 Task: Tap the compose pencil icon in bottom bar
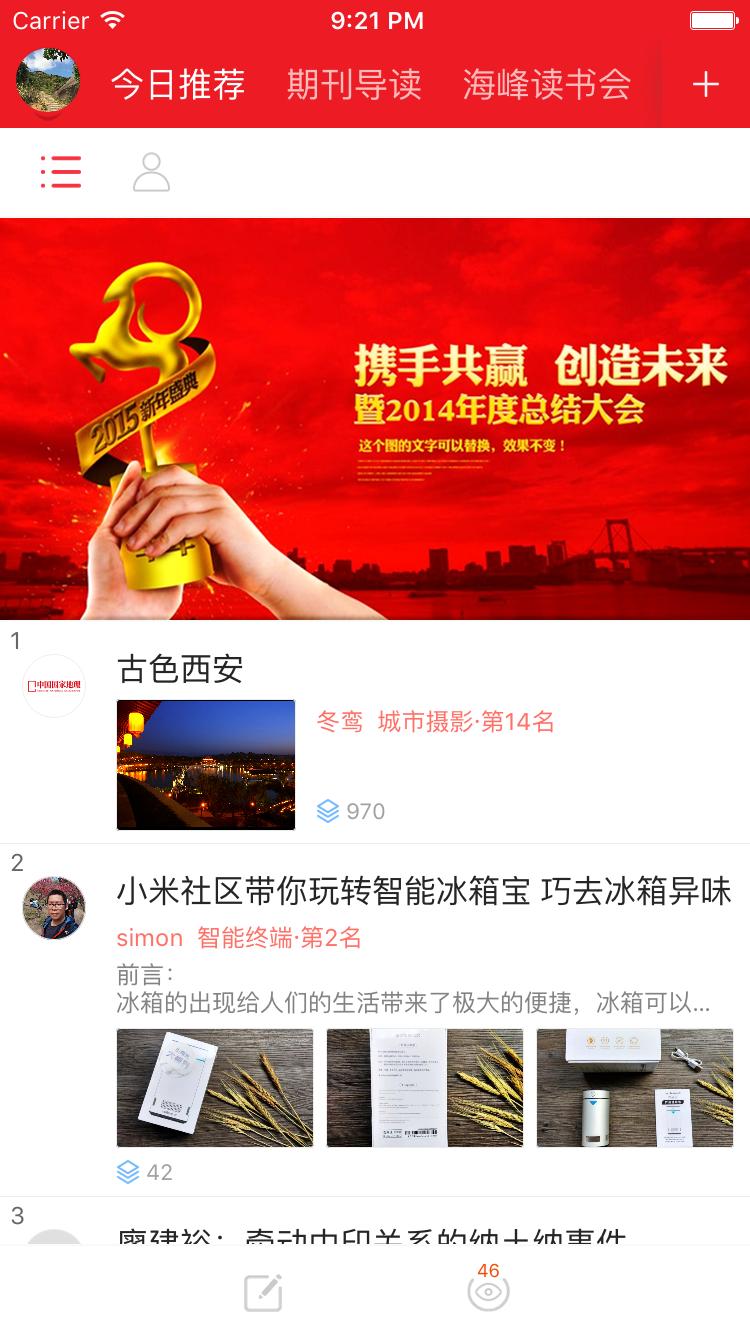tap(262, 1290)
